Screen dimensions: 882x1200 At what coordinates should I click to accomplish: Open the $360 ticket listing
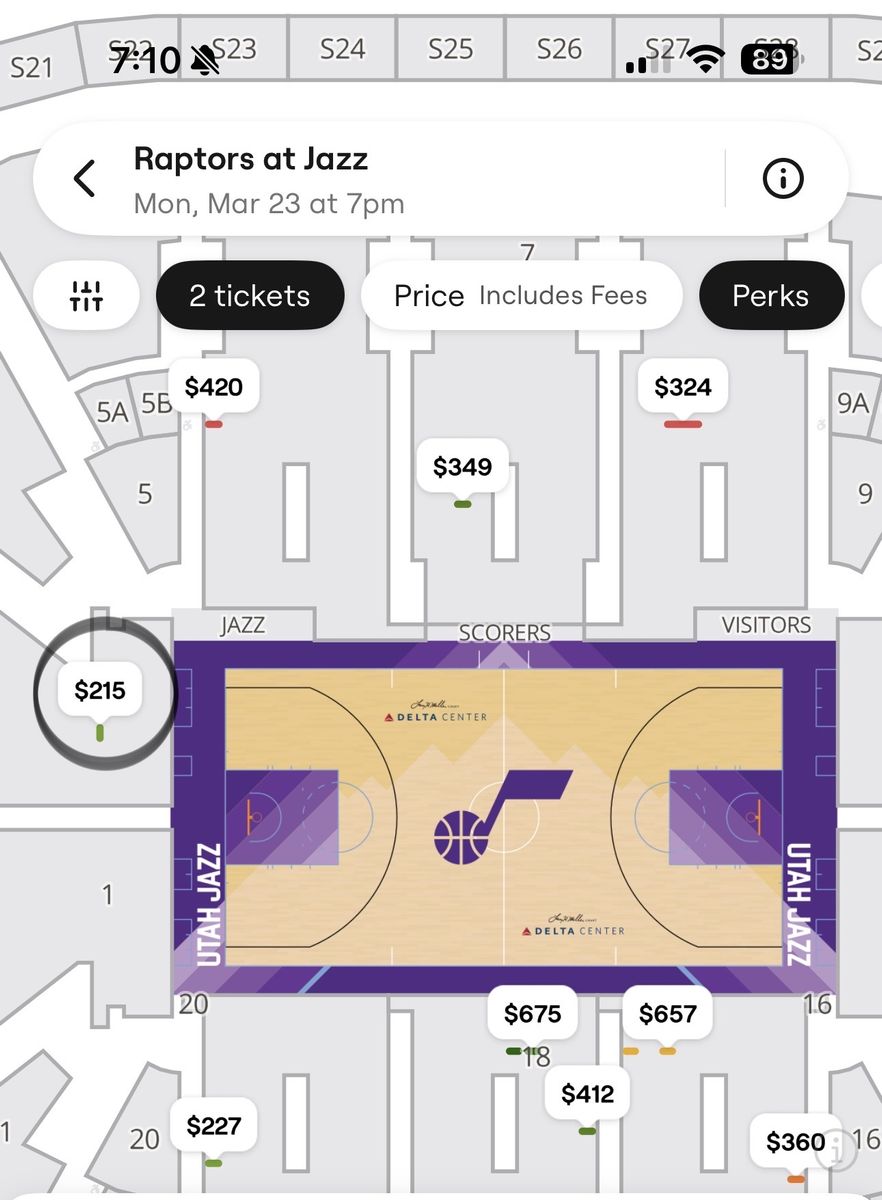point(795,1142)
